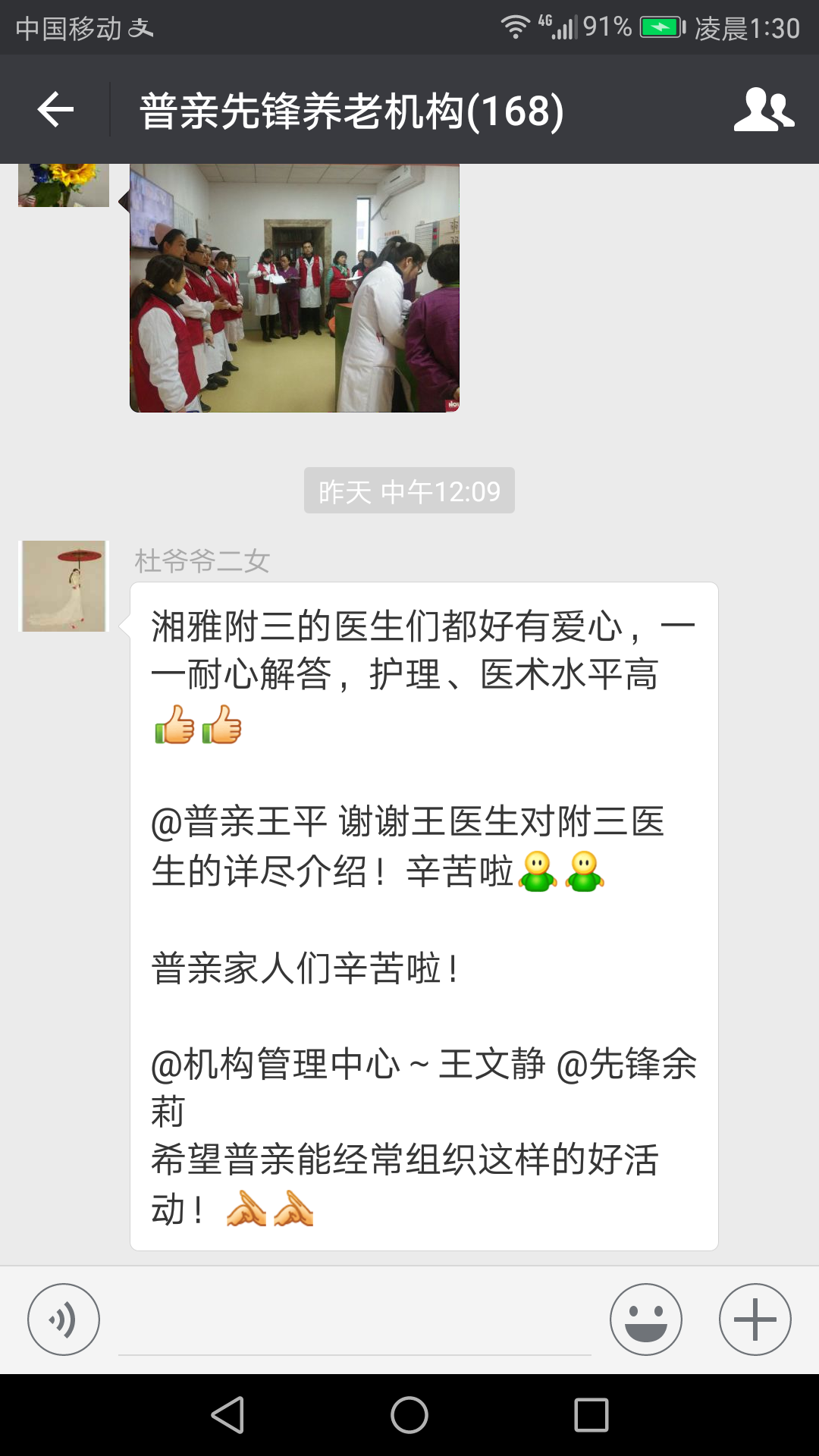Switch to voice message input
Viewport: 819px width, 1456px height.
64,1319
